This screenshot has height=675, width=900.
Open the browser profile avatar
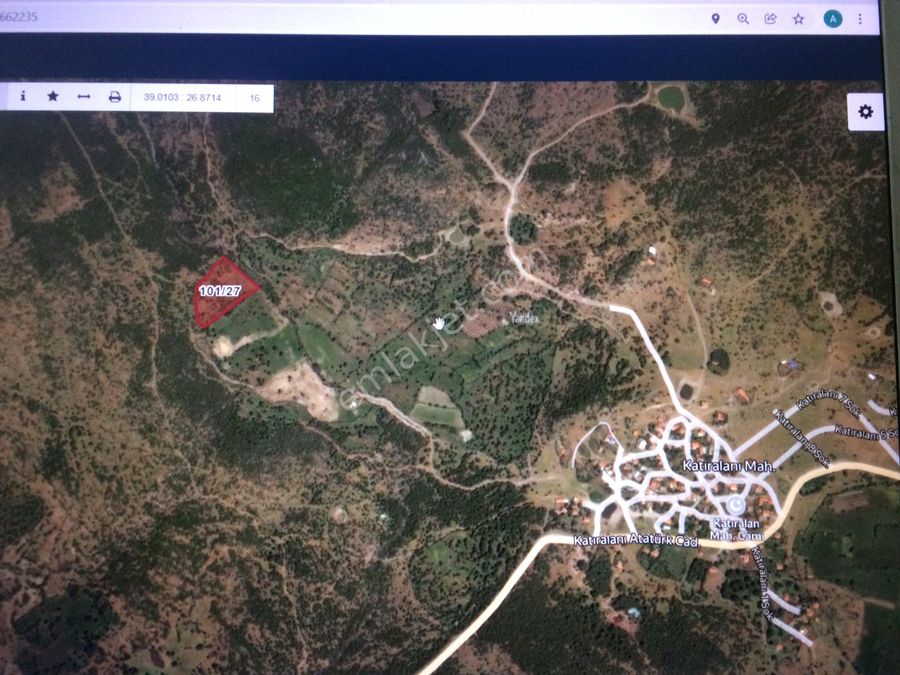click(x=832, y=18)
